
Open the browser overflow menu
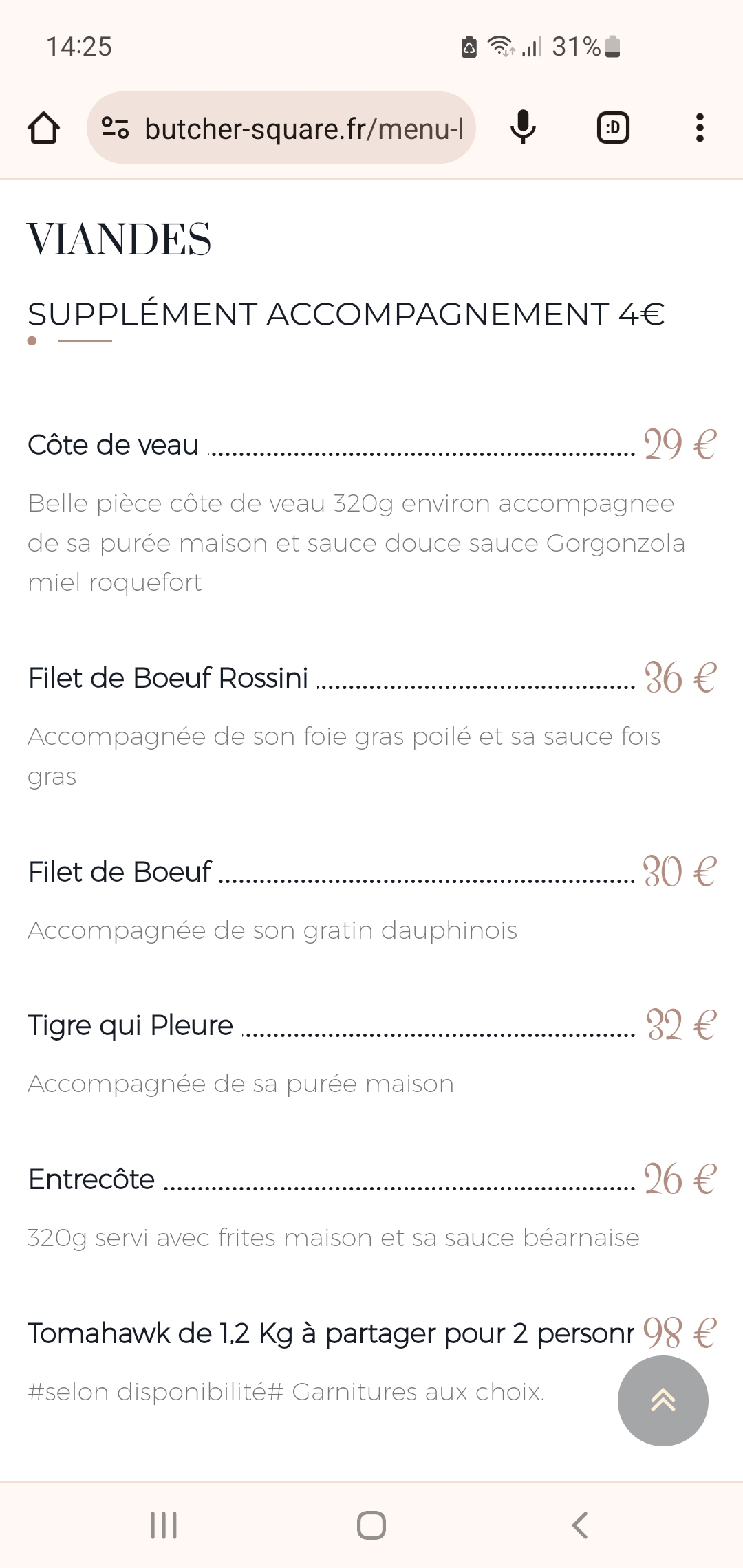(700, 128)
